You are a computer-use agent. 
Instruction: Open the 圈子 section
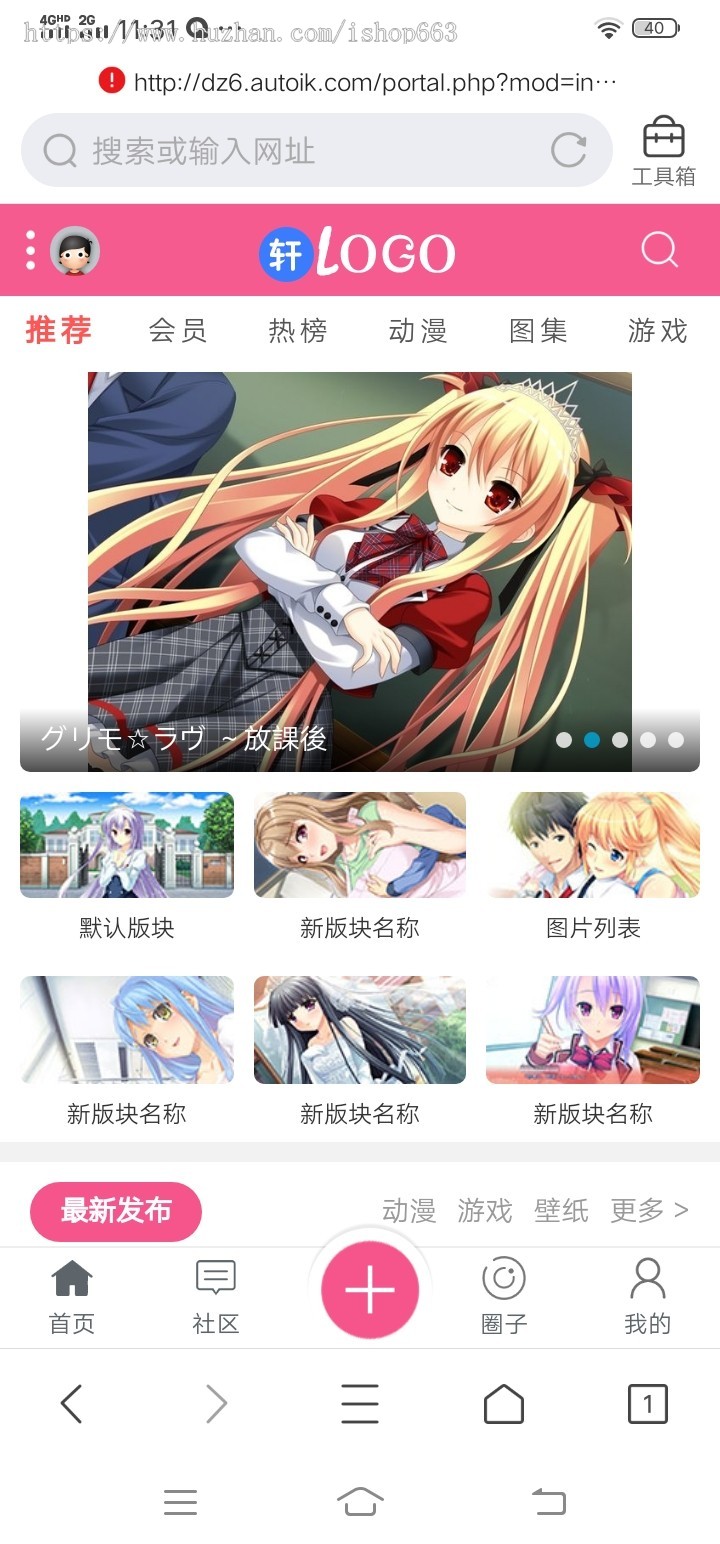point(504,1297)
